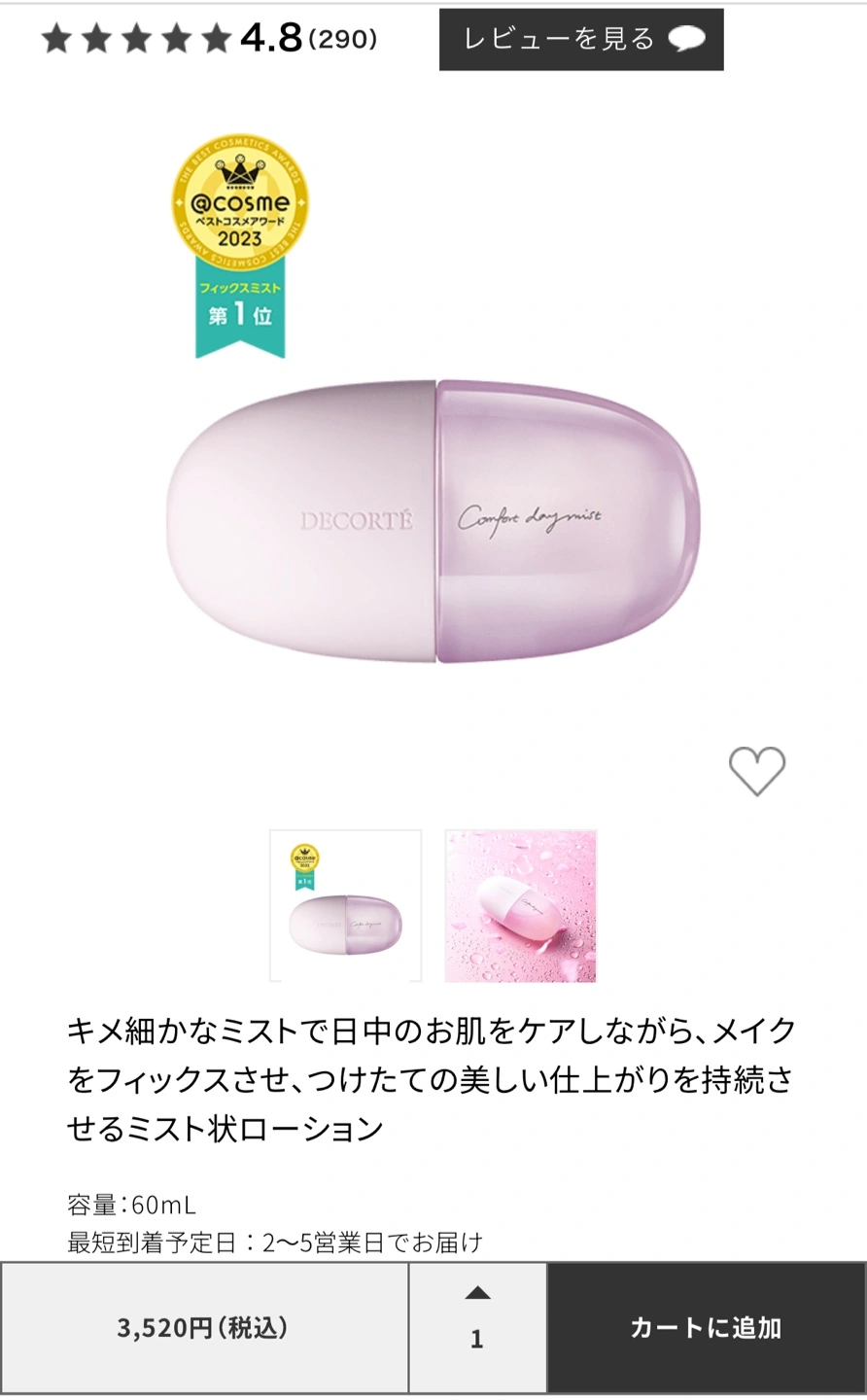Add product to favorites with heart icon

(x=756, y=771)
